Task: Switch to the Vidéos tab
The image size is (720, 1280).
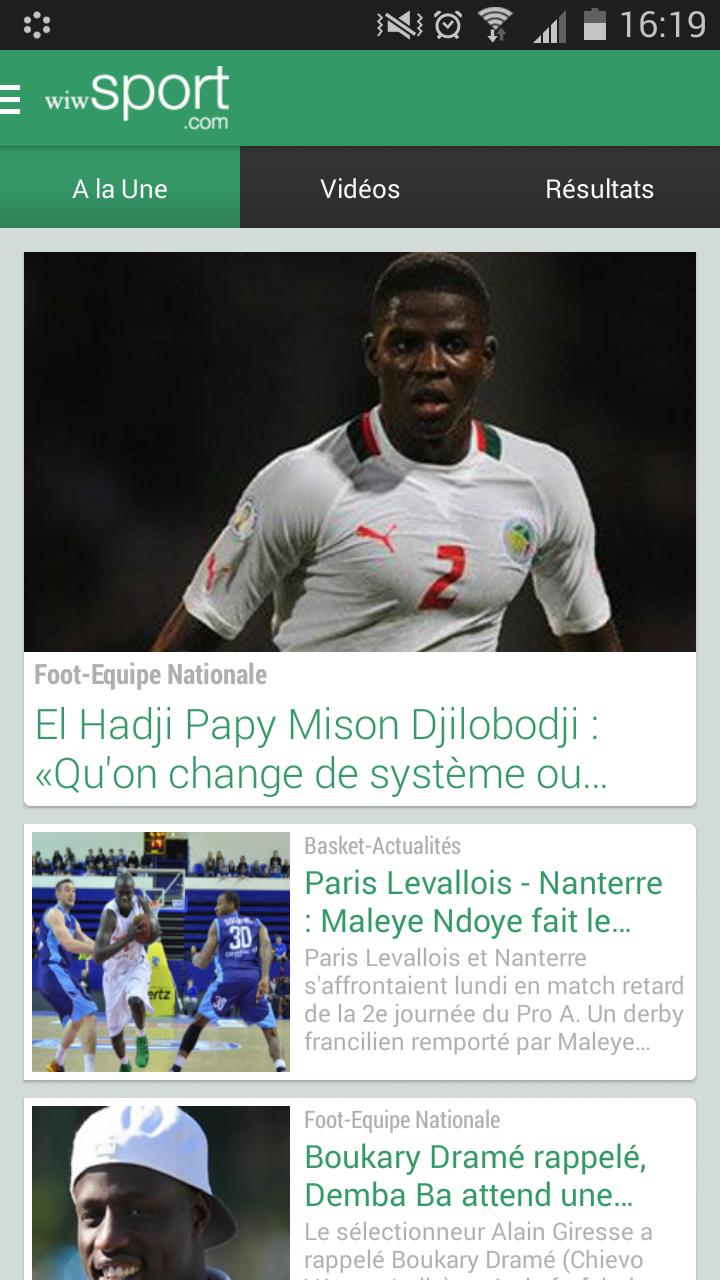Action: [359, 187]
